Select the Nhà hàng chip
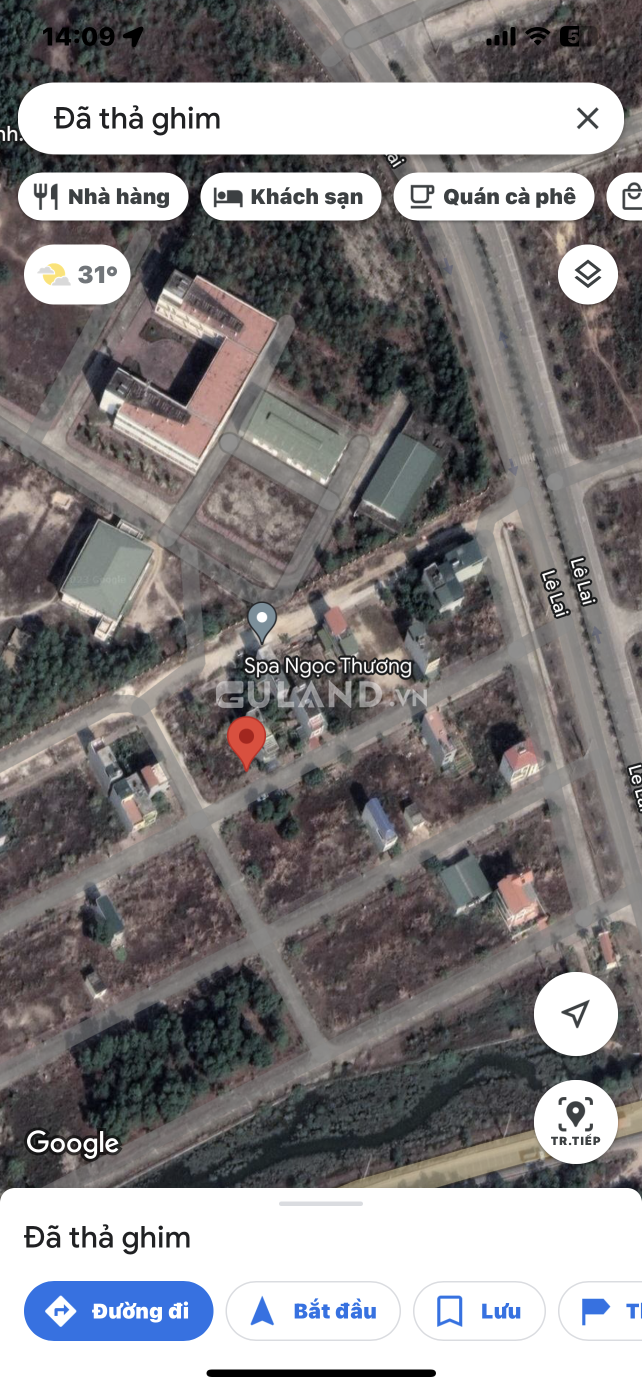Screen dimensions: 642x1389 [103, 196]
